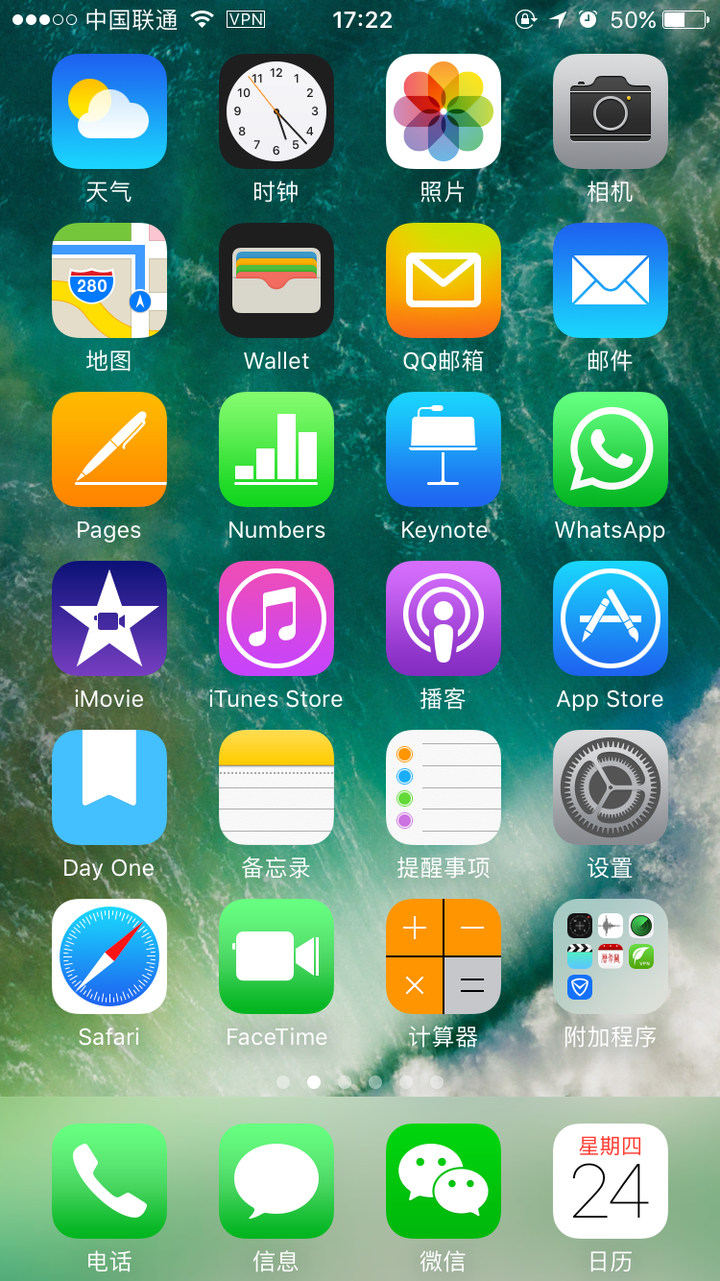The image size is (720, 1281).
Task: Open the 日历 calendar showing 星期四 24
Action: [610, 1180]
